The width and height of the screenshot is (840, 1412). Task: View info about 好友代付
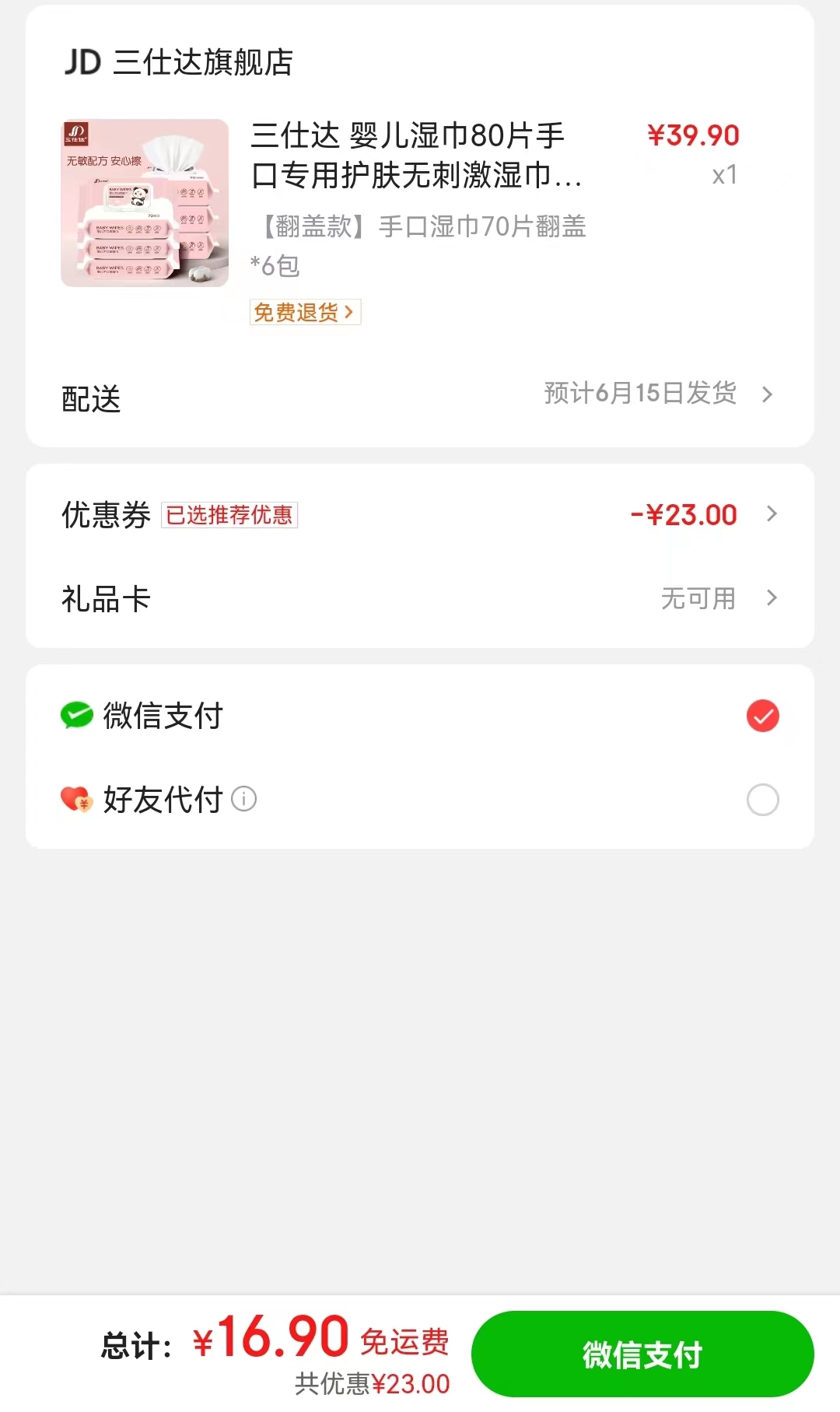(x=244, y=799)
